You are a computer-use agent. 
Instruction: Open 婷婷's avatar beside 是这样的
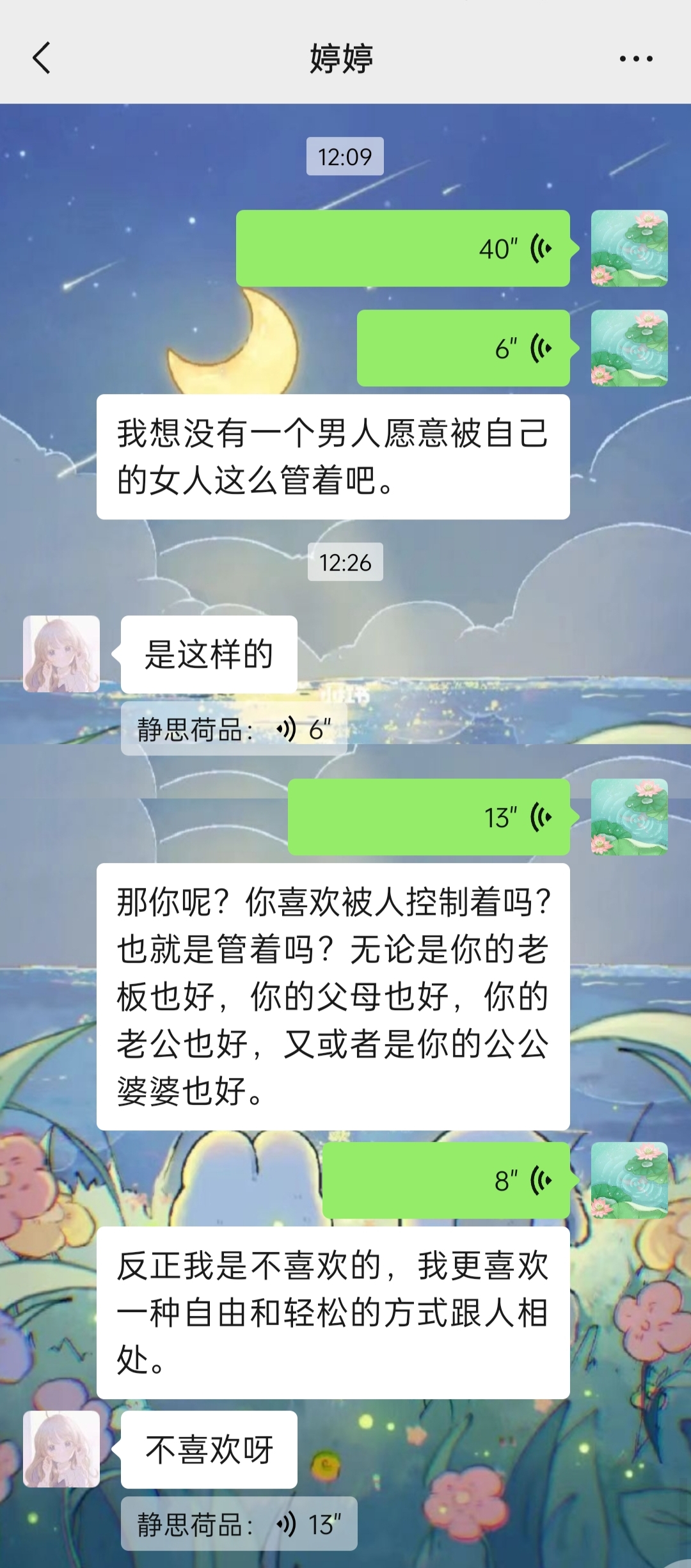(x=61, y=654)
